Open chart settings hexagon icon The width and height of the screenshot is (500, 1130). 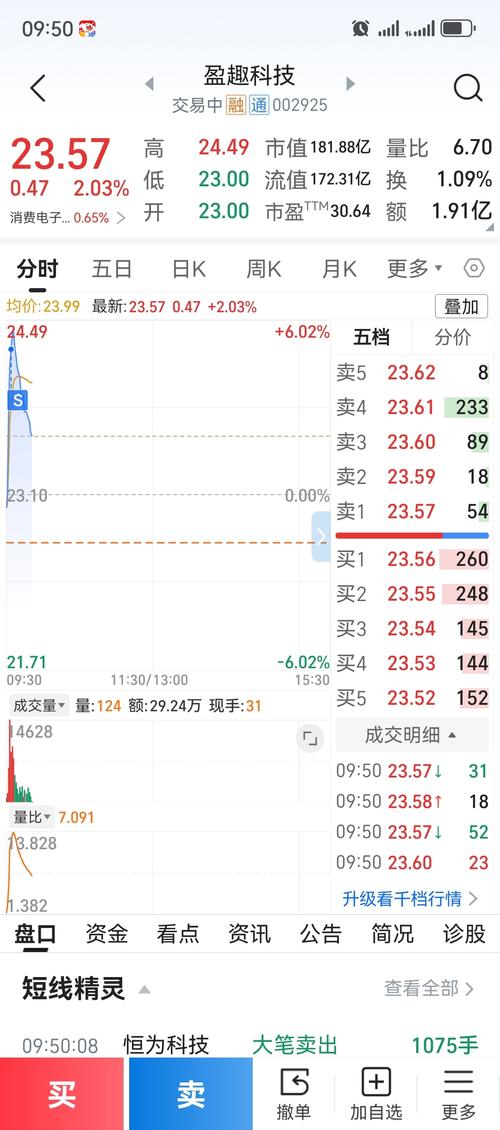(x=473, y=269)
